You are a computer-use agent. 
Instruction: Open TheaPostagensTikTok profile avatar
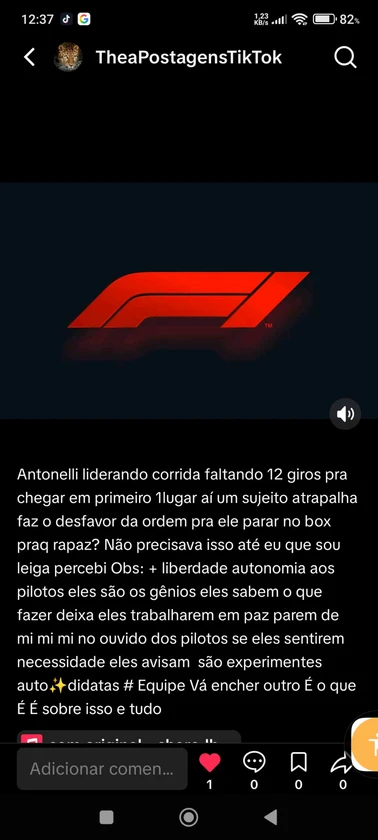click(68, 57)
